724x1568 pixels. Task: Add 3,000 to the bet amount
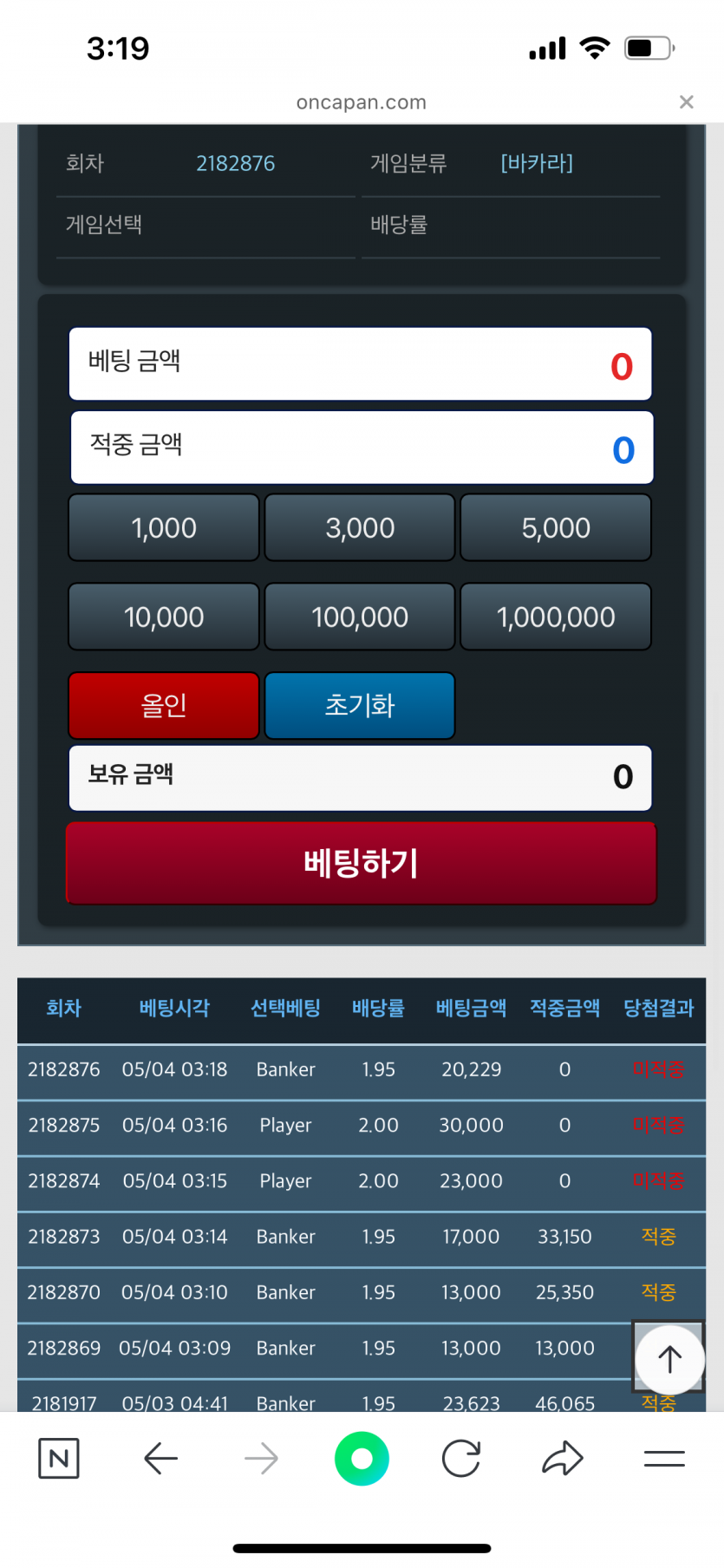360,528
